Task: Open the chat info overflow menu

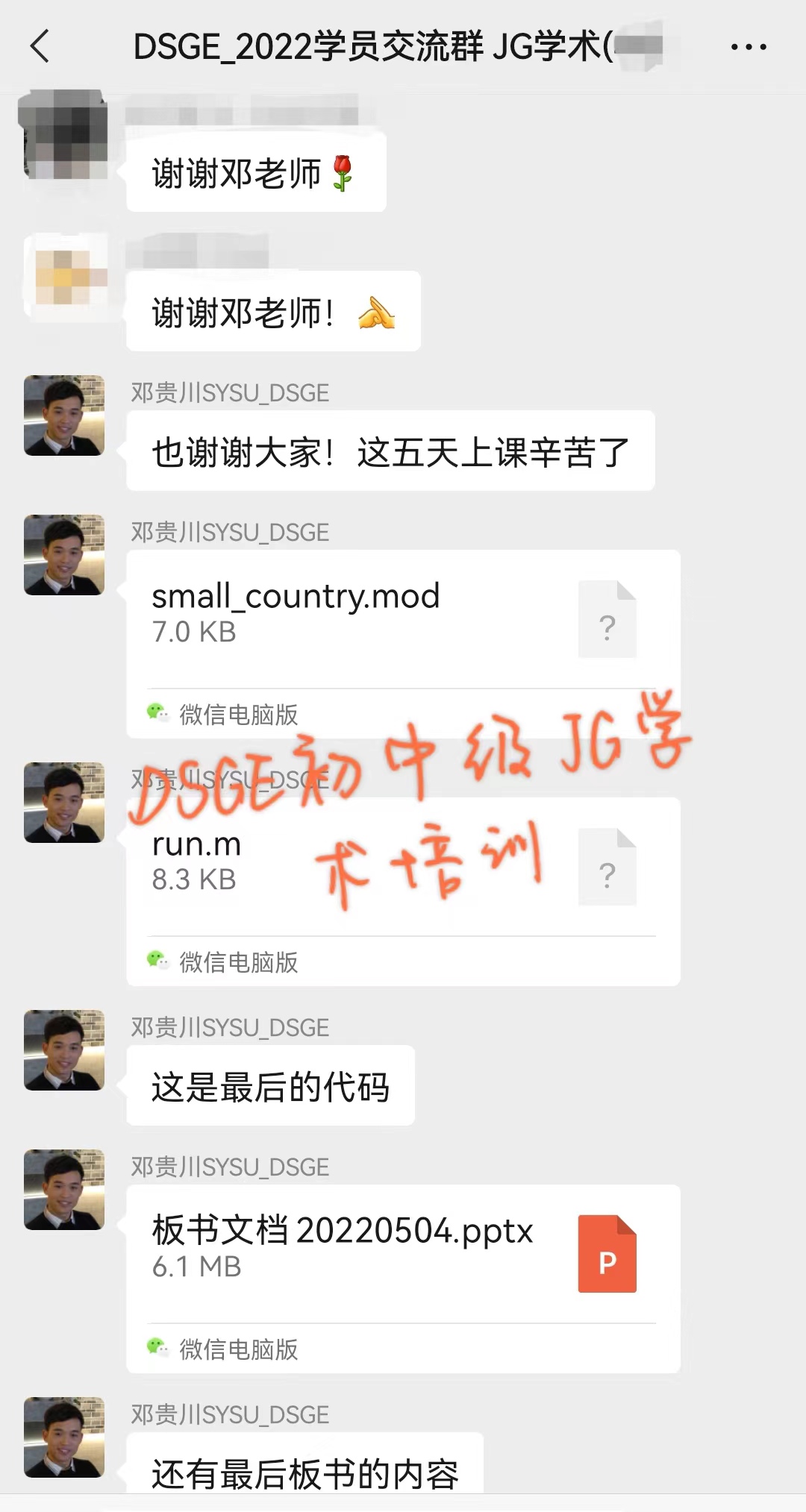Action: (x=748, y=47)
